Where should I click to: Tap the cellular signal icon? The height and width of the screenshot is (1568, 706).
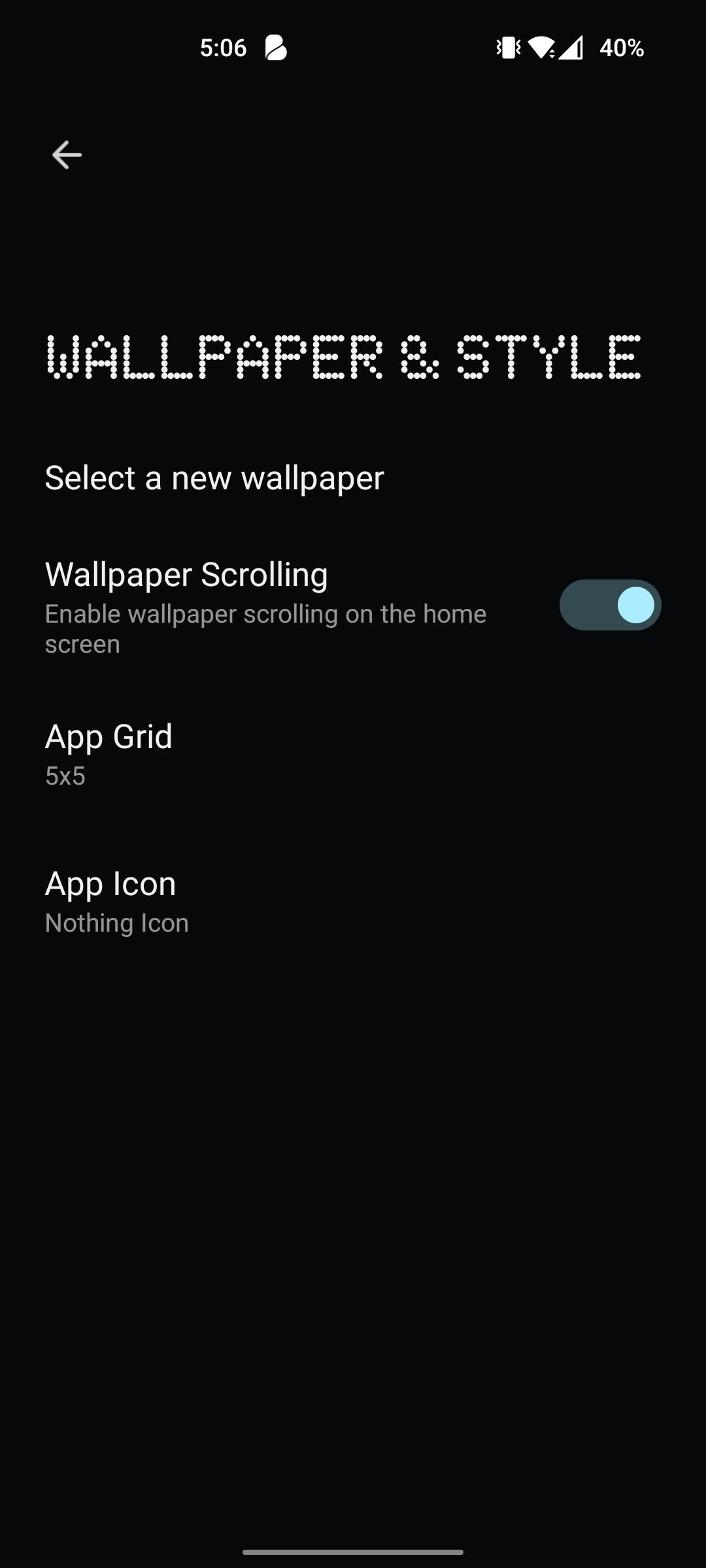[570, 48]
